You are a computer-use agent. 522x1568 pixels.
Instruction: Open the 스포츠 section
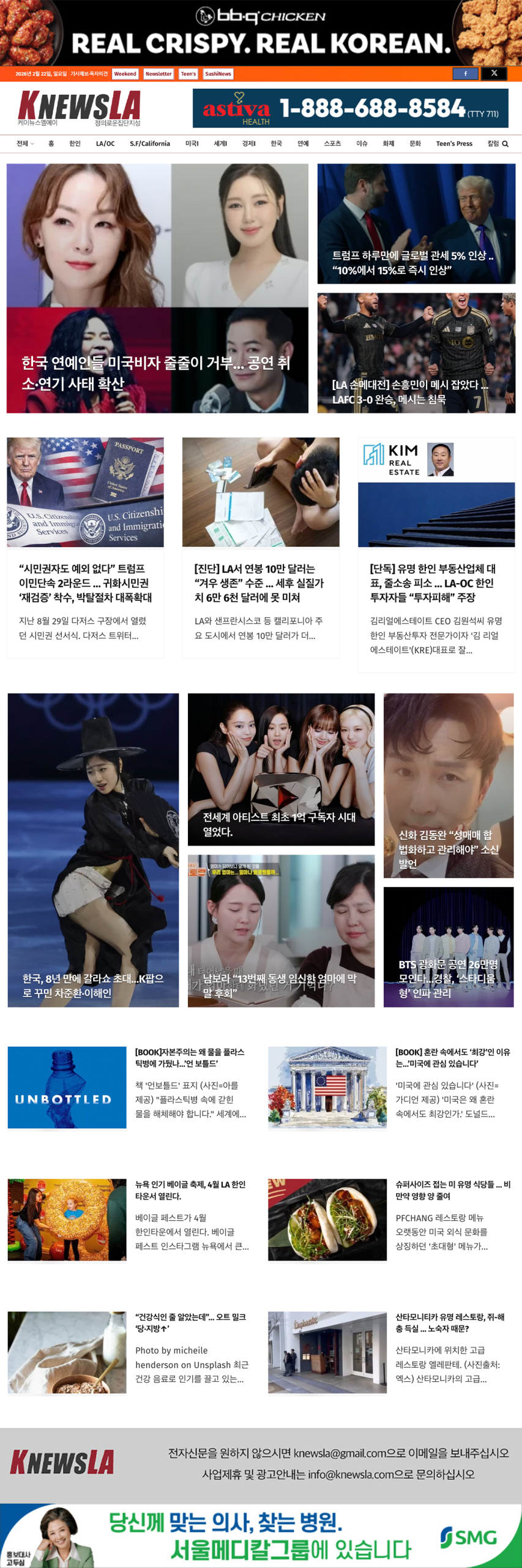tap(332, 144)
